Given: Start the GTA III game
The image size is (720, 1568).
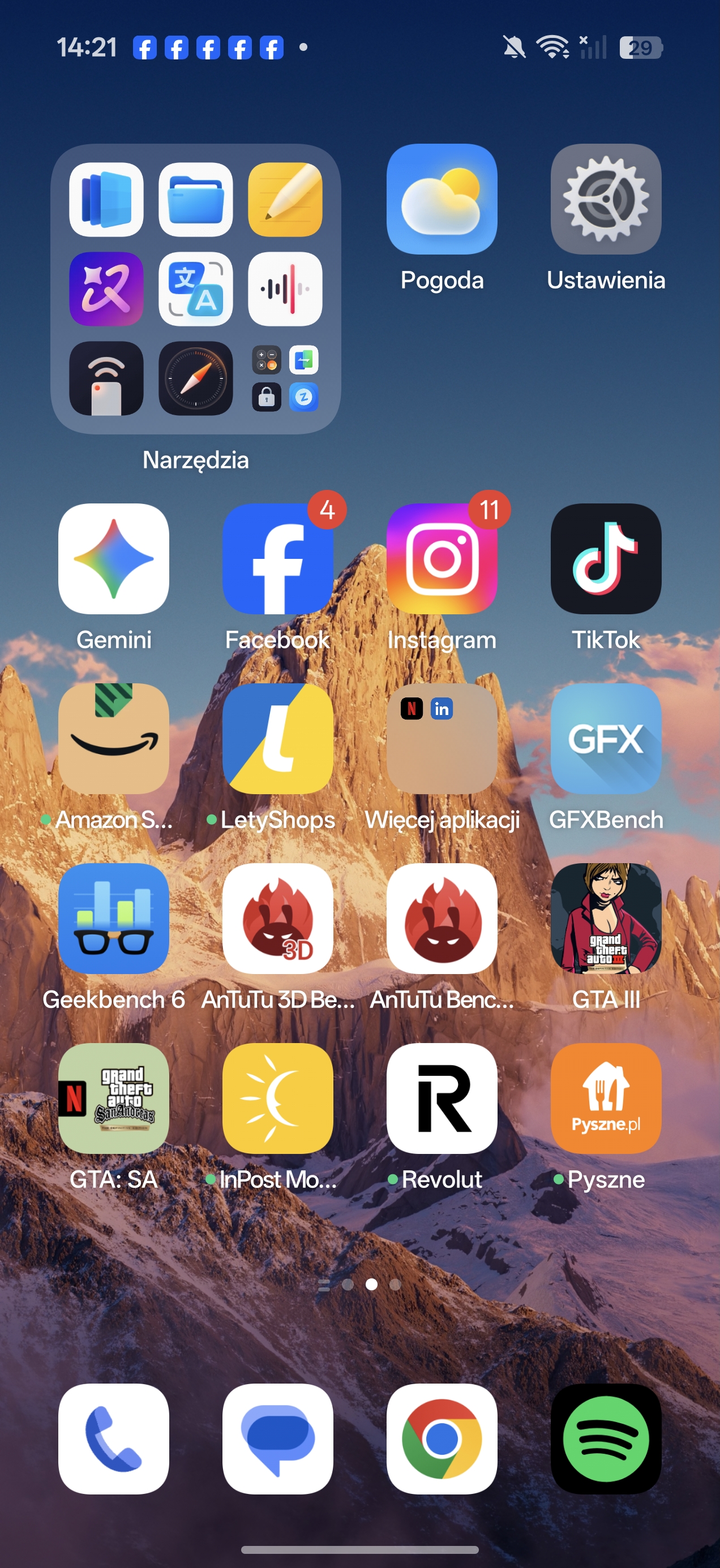Looking at the screenshot, I should tap(606, 918).
